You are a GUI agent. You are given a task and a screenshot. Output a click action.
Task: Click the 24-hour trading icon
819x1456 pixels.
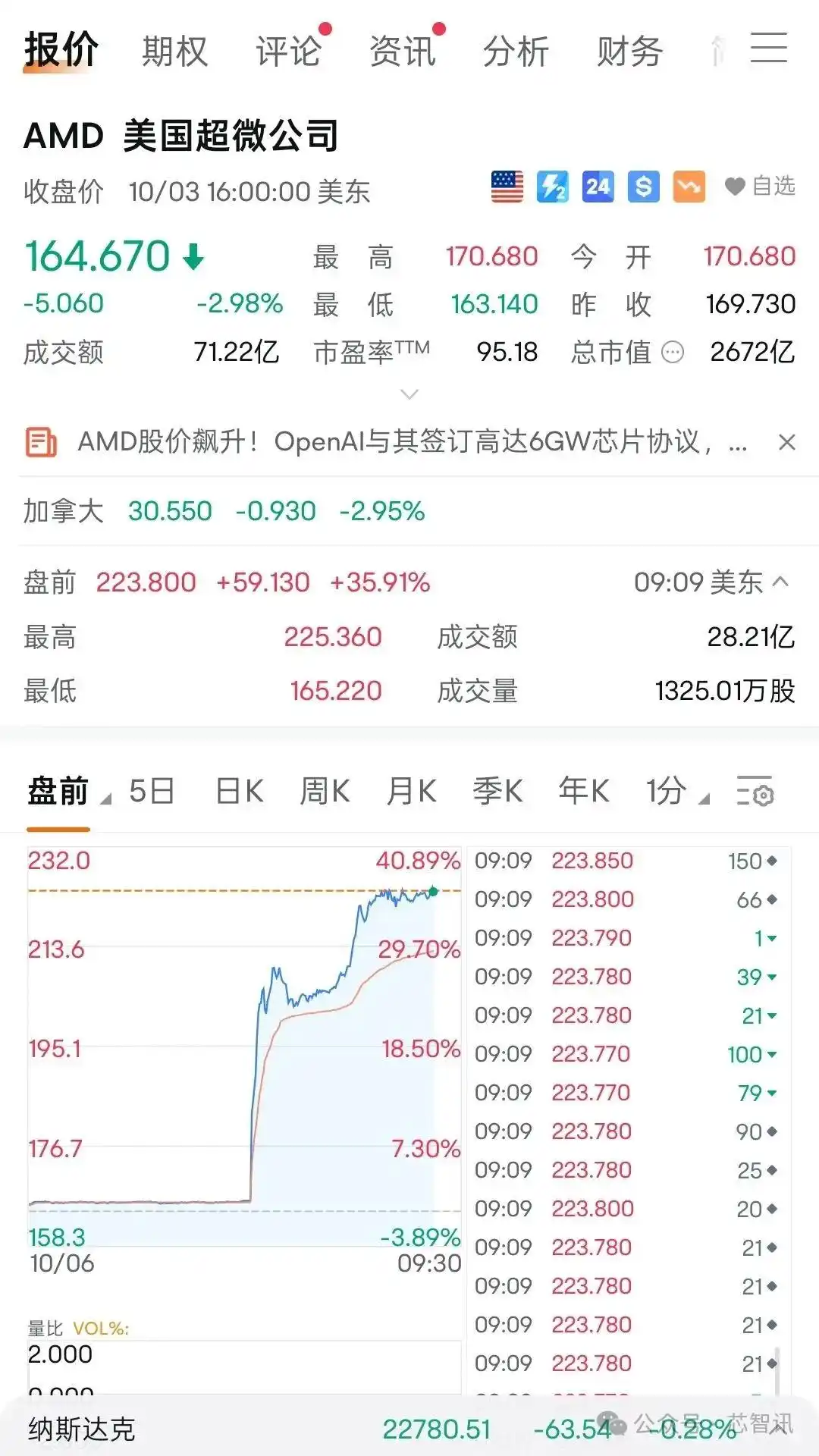click(598, 186)
